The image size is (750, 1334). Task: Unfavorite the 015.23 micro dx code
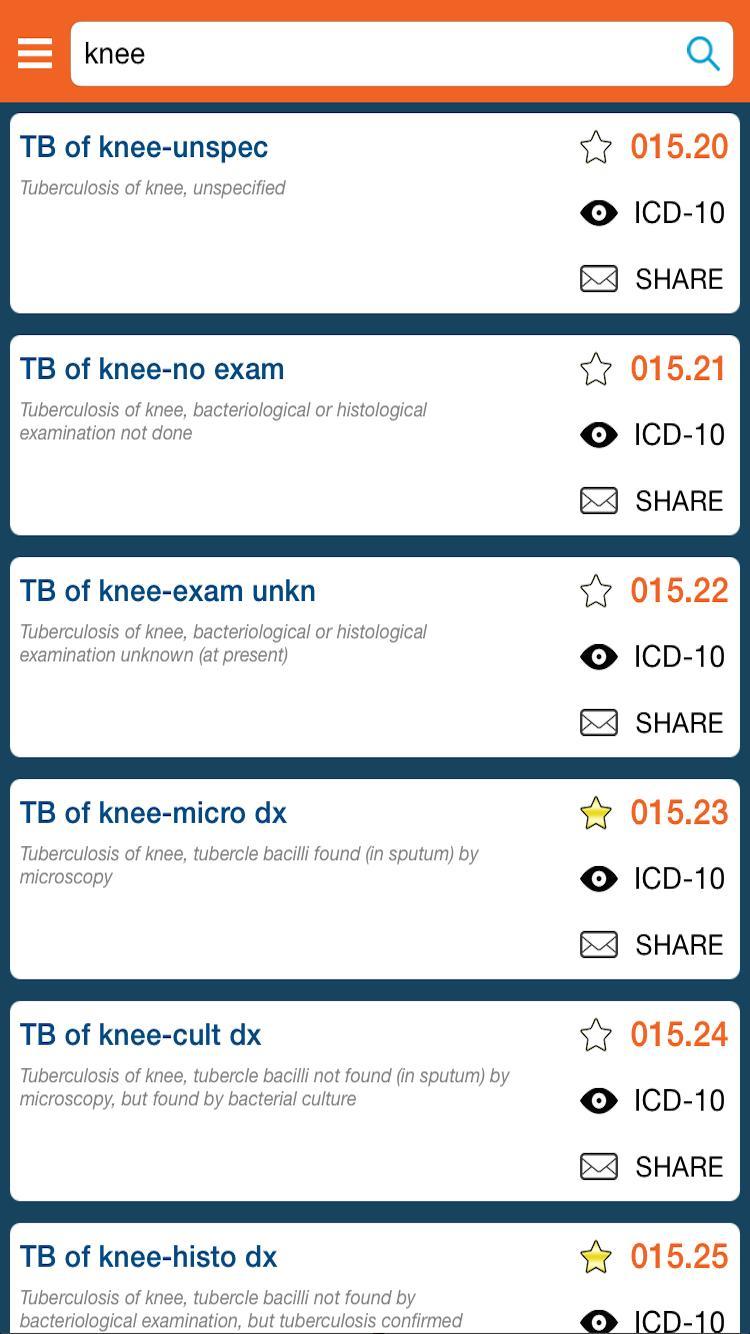pyautogui.click(x=596, y=814)
